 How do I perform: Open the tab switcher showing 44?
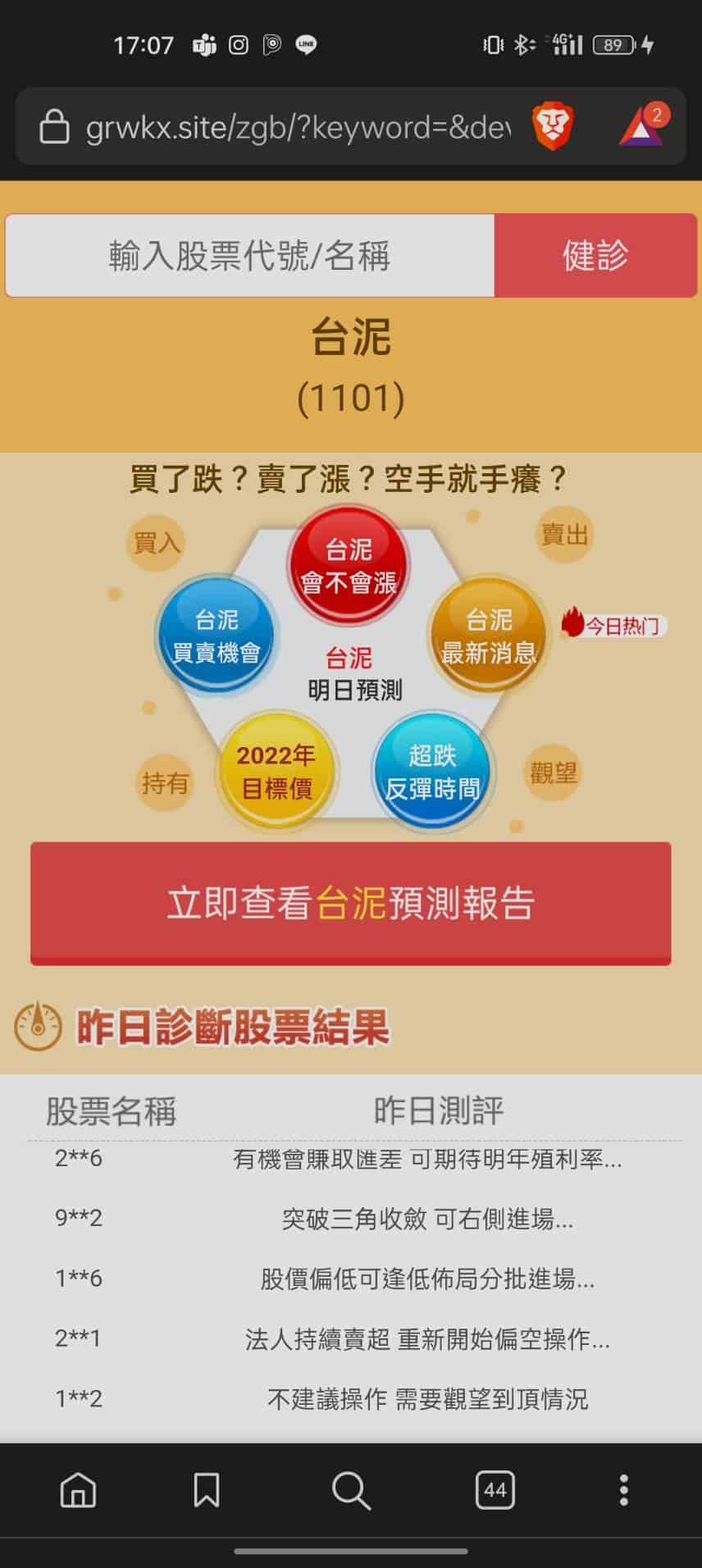[x=495, y=1490]
